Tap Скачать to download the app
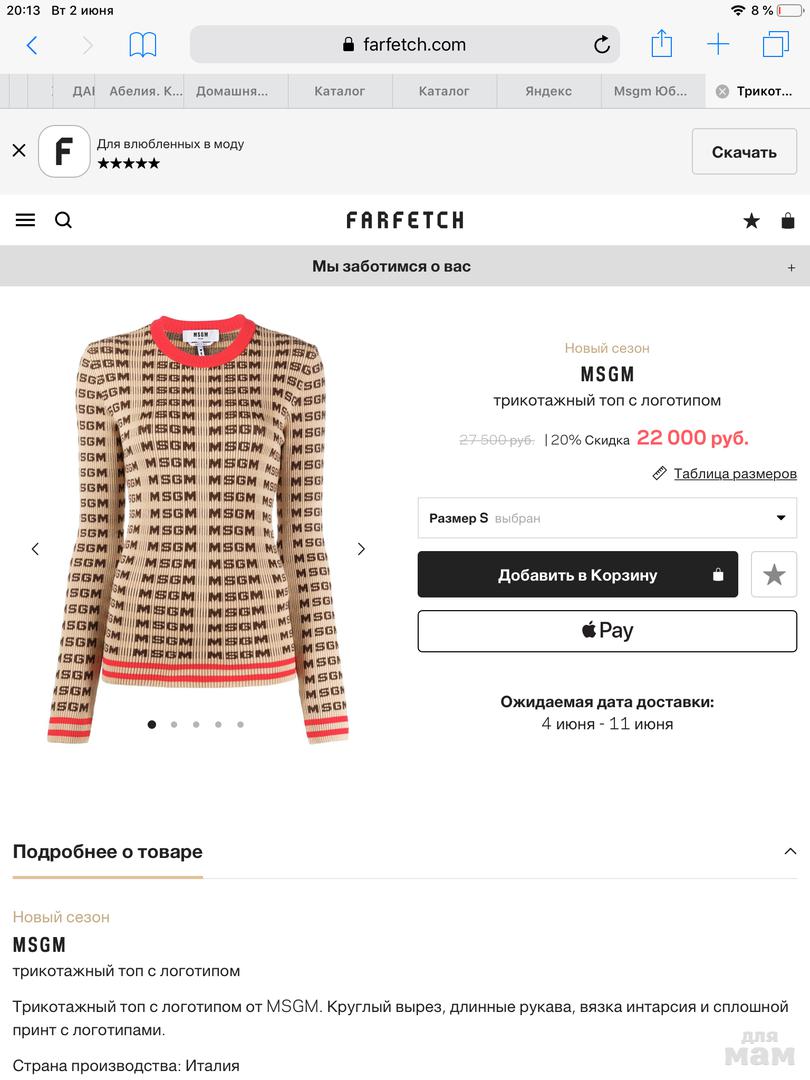 point(744,152)
